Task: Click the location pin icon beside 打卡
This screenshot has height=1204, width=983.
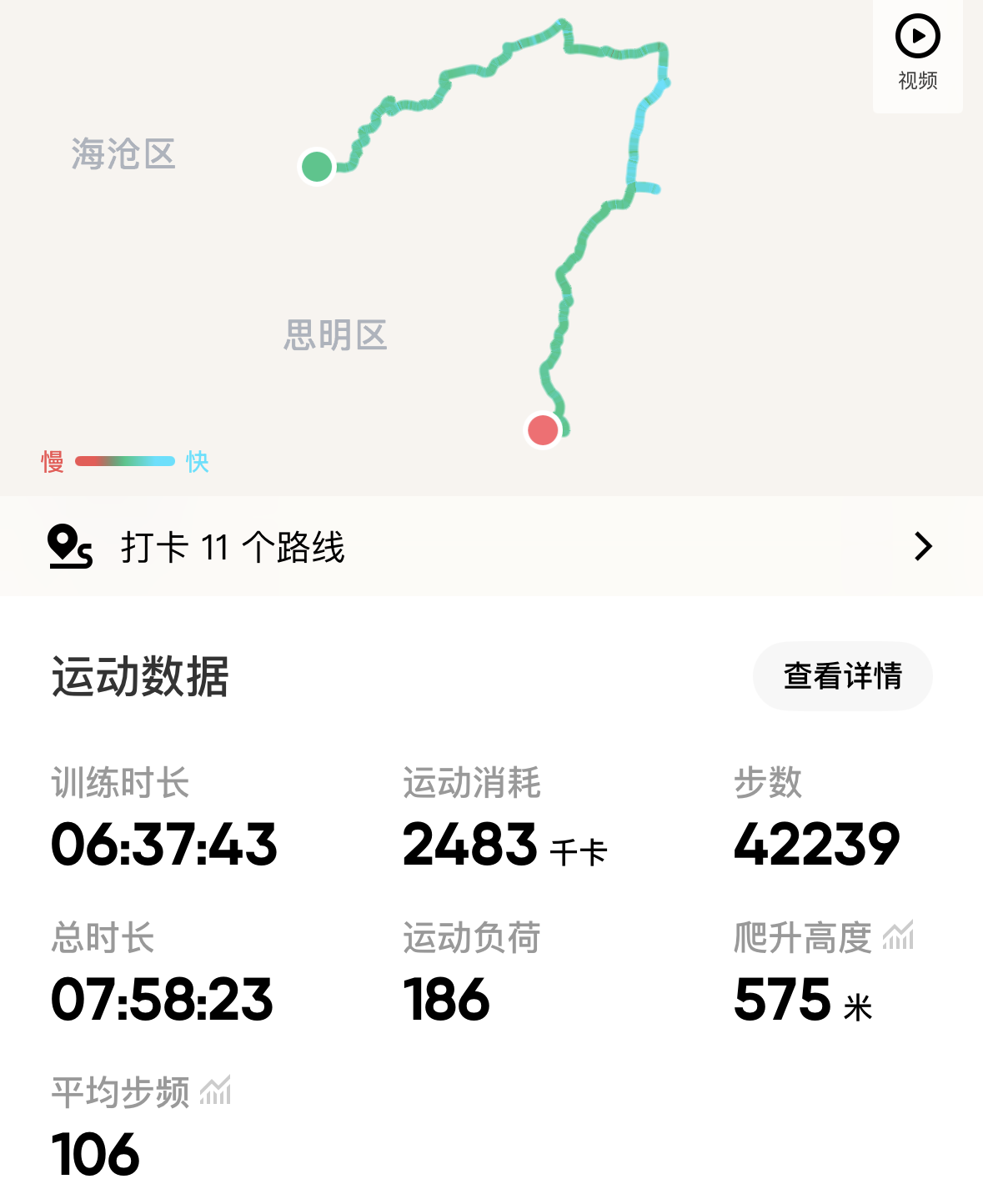Action: pyautogui.click(x=70, y=546)
